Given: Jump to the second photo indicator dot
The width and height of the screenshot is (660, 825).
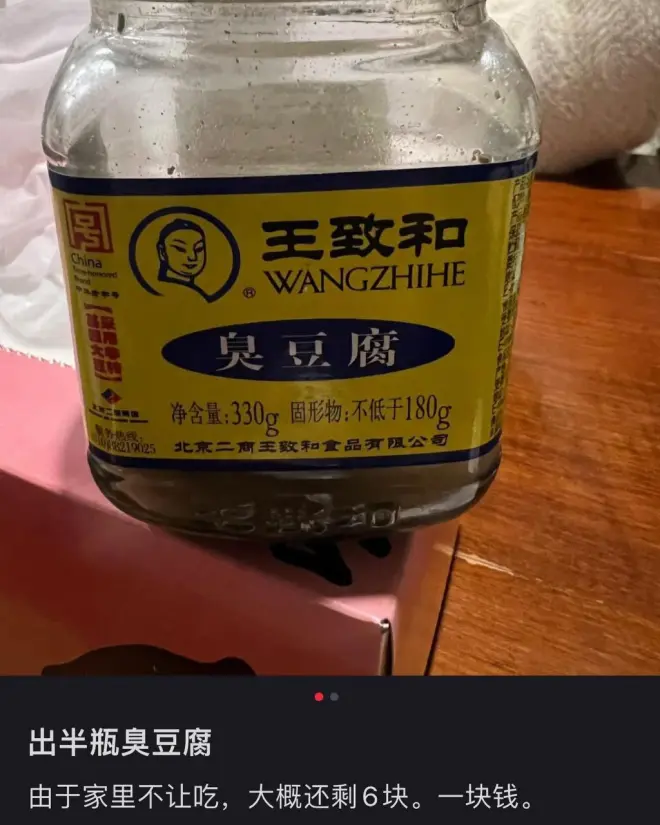Looking at the screenshot, I should pyautogui.click(x=335, y=696).
